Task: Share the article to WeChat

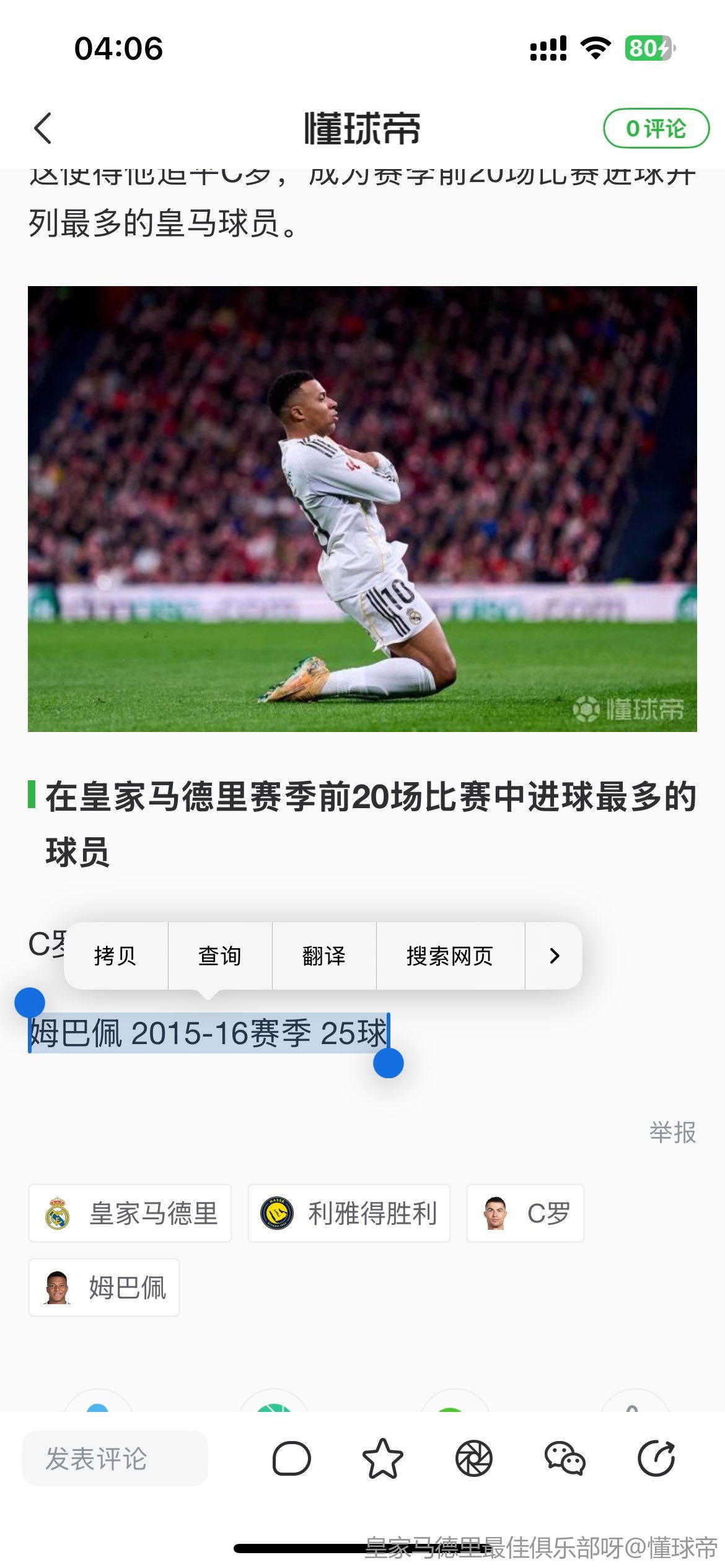Action: coord(565,1458)
